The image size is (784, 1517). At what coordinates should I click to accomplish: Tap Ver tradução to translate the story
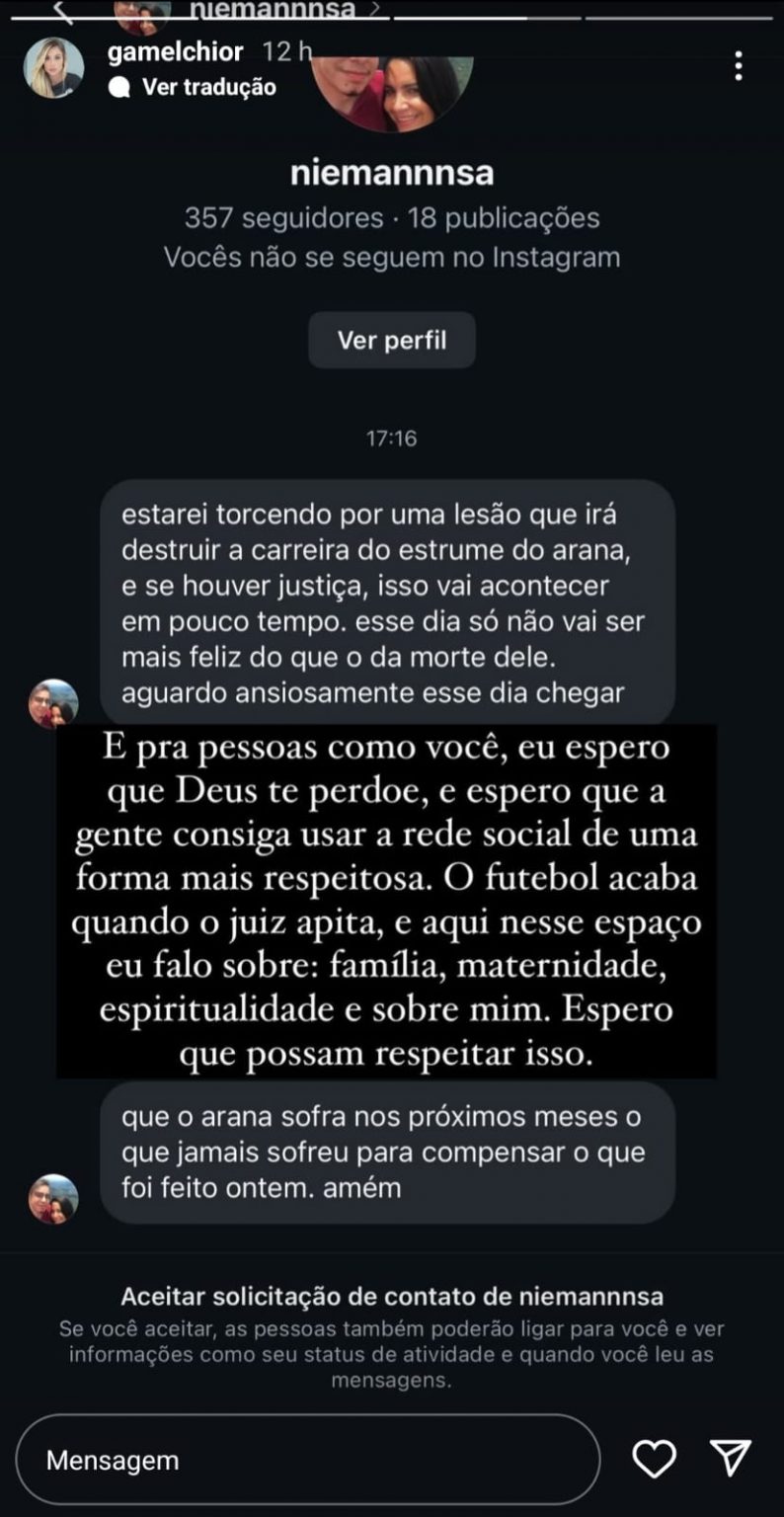(x=194, y=87)
